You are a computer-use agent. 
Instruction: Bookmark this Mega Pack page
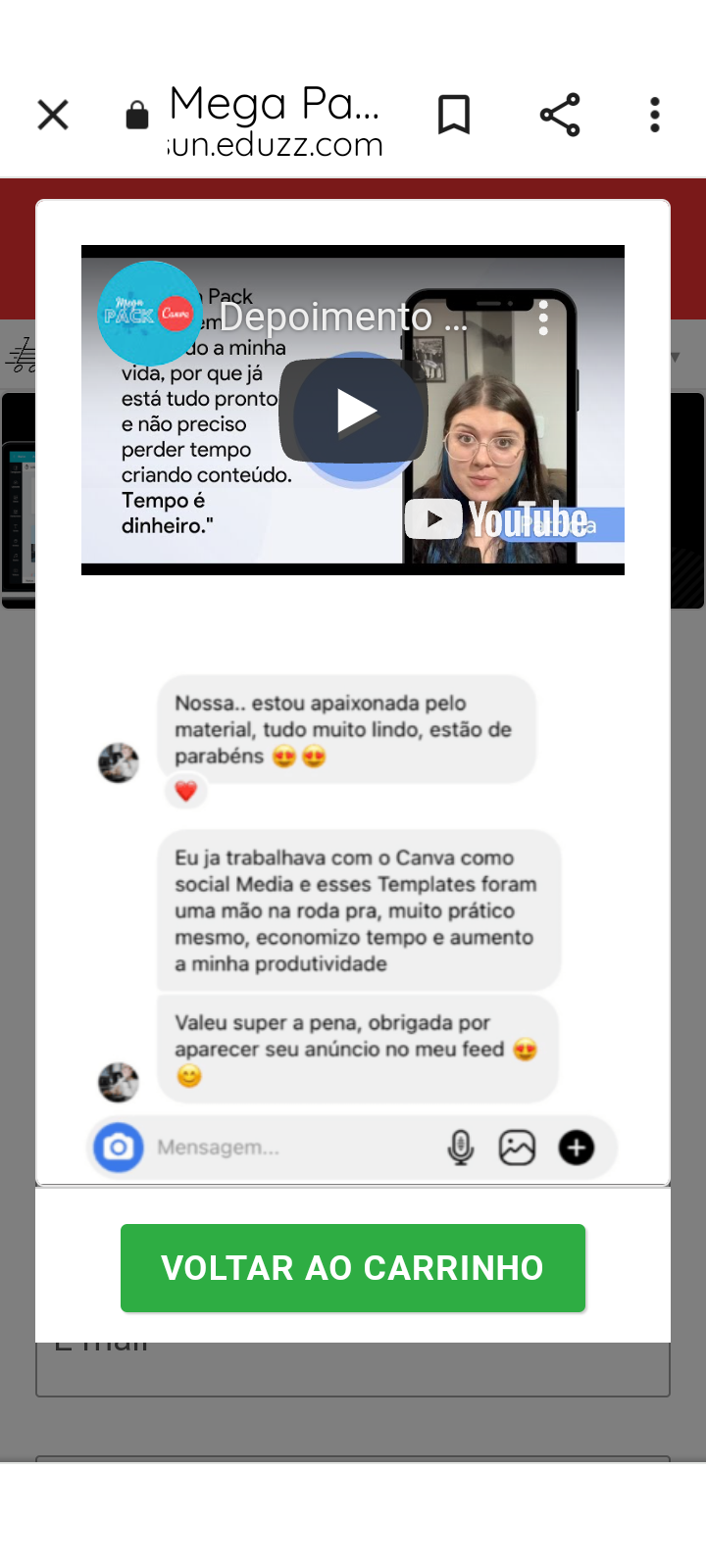(x=454, y=115)
